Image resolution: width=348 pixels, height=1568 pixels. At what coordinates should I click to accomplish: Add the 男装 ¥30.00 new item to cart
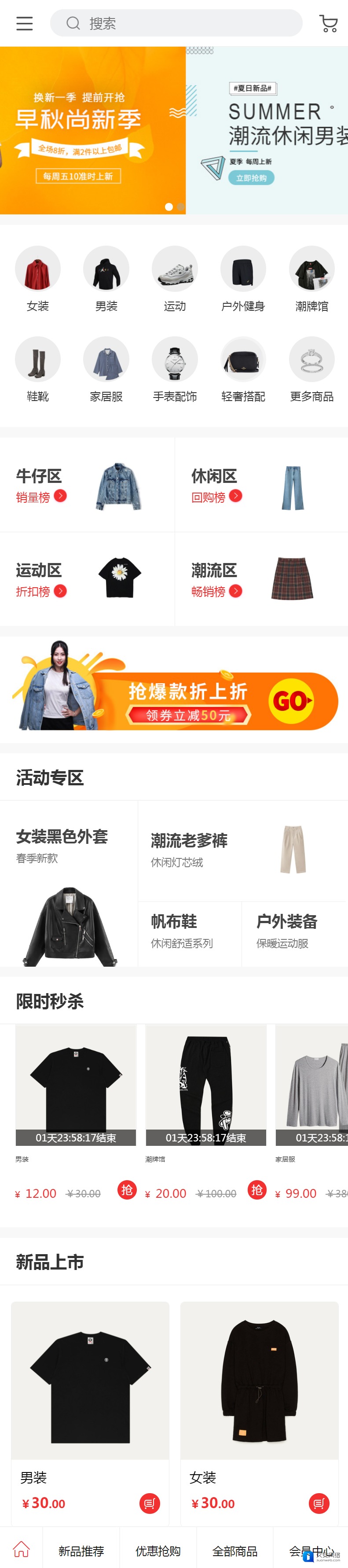tap(150, 1503)
